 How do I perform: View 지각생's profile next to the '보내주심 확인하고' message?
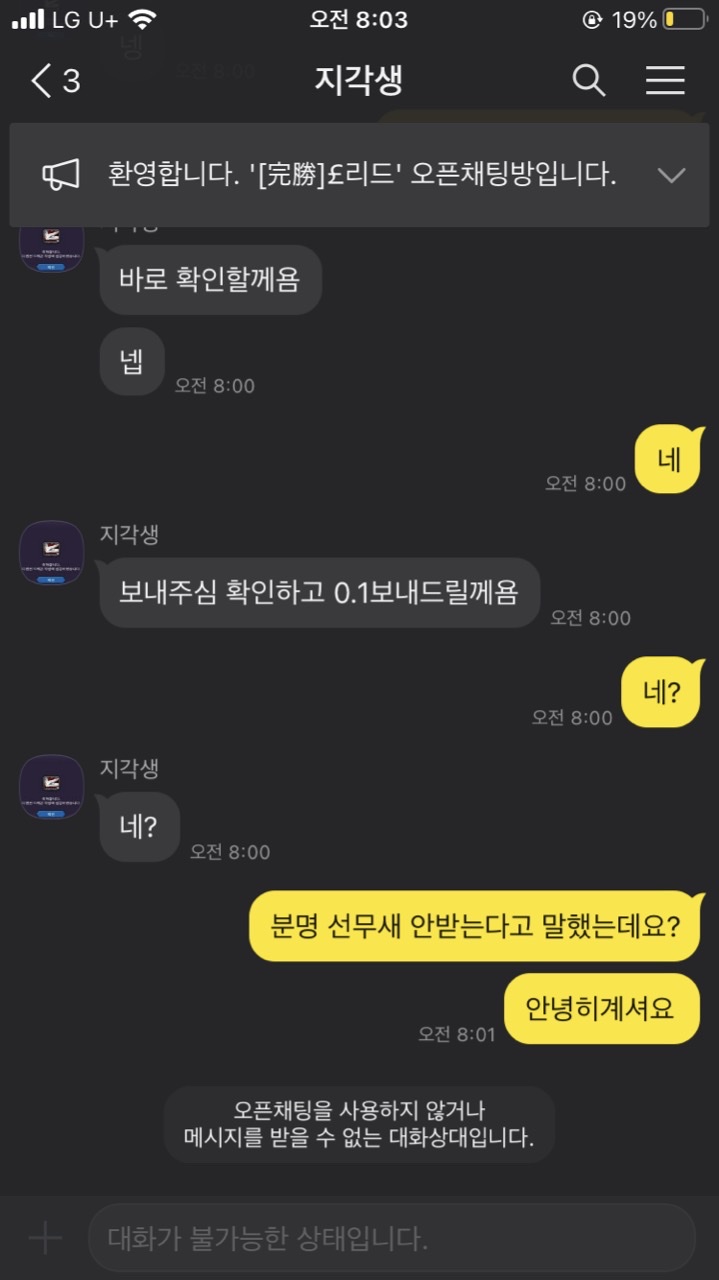[x=51, y=553]
